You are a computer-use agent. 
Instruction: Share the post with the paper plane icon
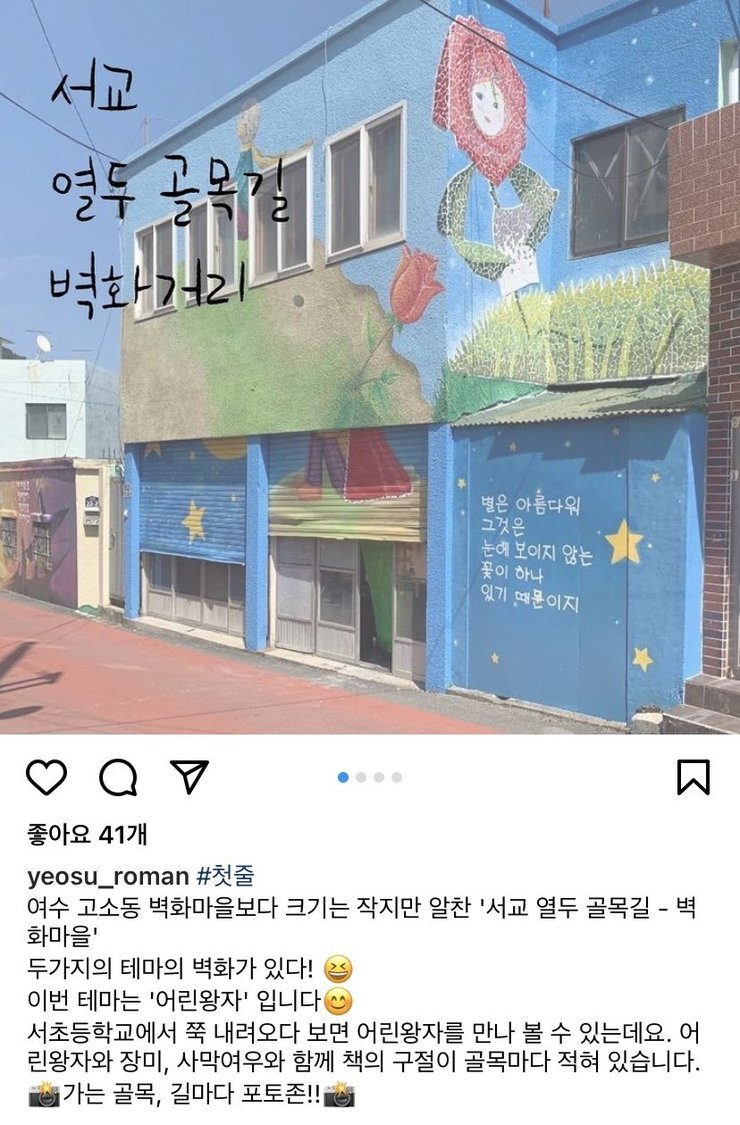[189, 777]
